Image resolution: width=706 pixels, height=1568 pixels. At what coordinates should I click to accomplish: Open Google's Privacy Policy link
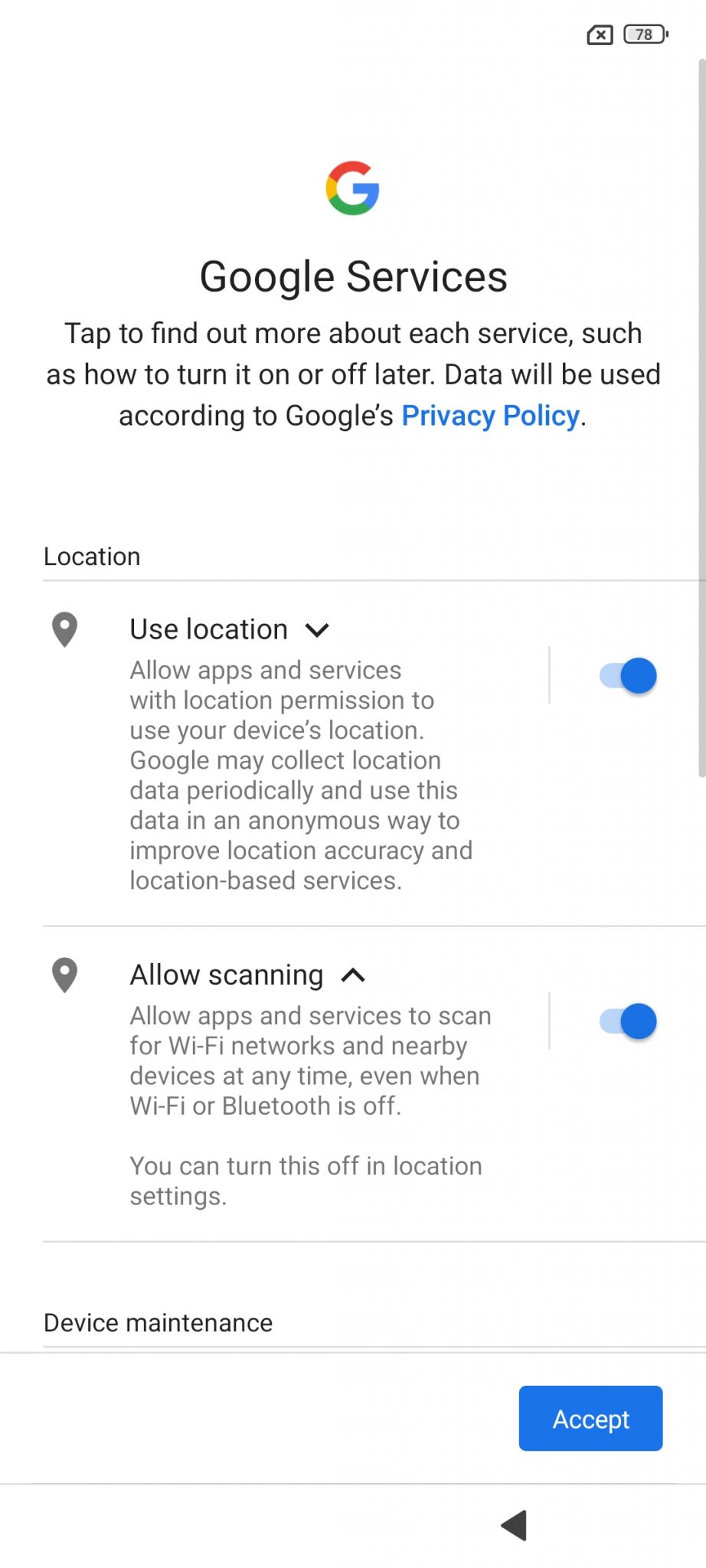pyautogui.click(x=489, y=415)
